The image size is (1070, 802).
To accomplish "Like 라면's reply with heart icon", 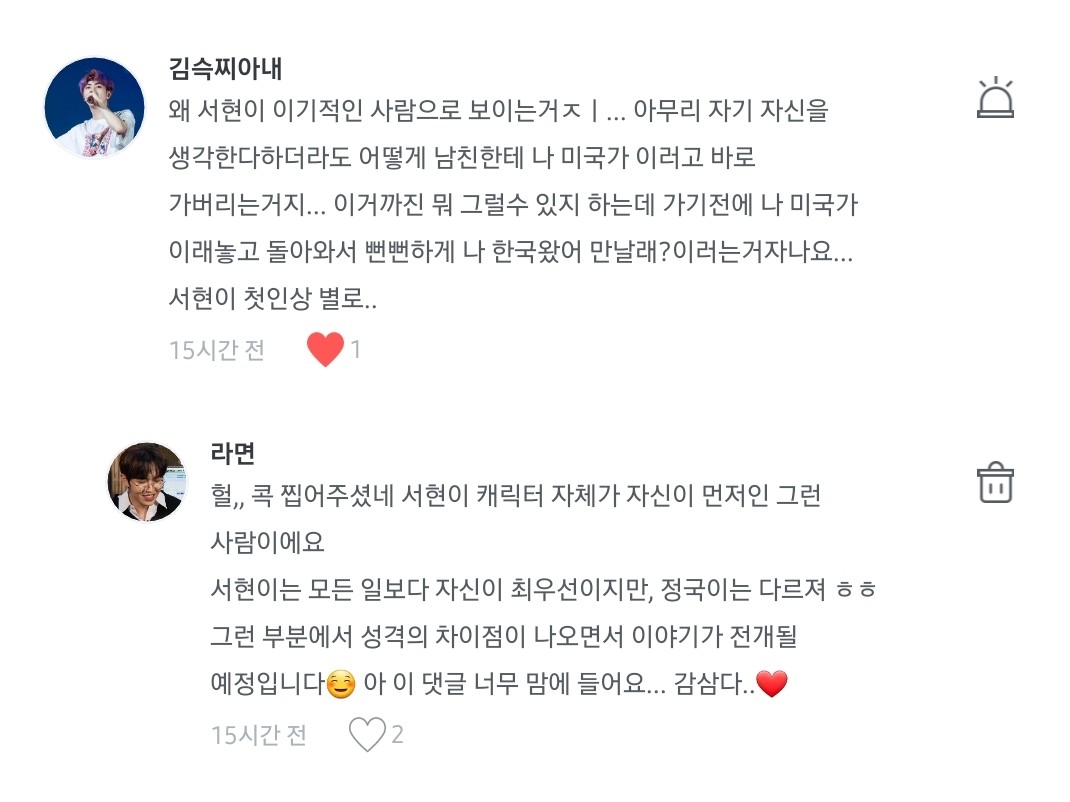I will click(367, 734).
